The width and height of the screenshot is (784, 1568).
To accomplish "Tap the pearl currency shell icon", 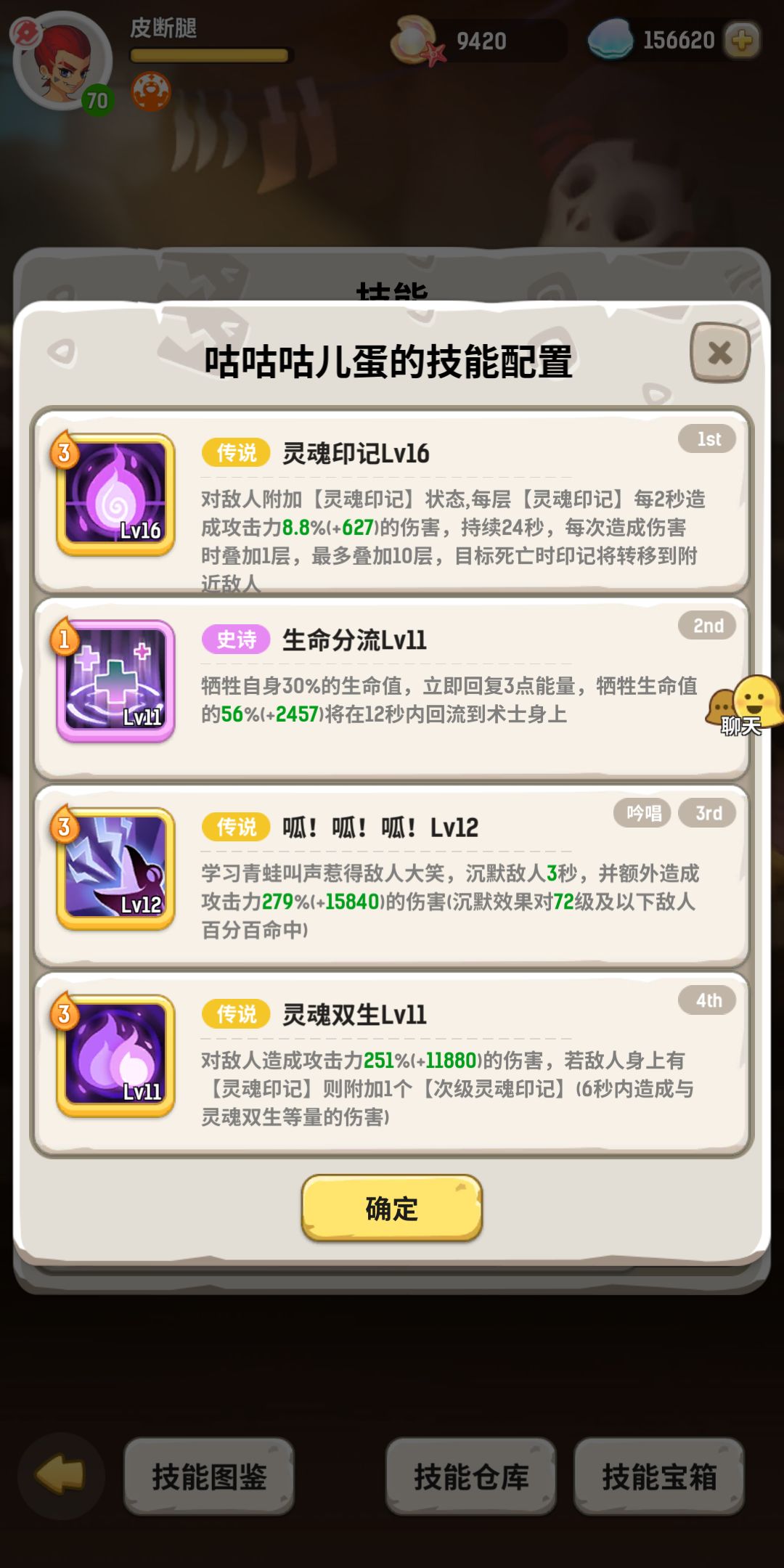I will (x=415, y=40).
